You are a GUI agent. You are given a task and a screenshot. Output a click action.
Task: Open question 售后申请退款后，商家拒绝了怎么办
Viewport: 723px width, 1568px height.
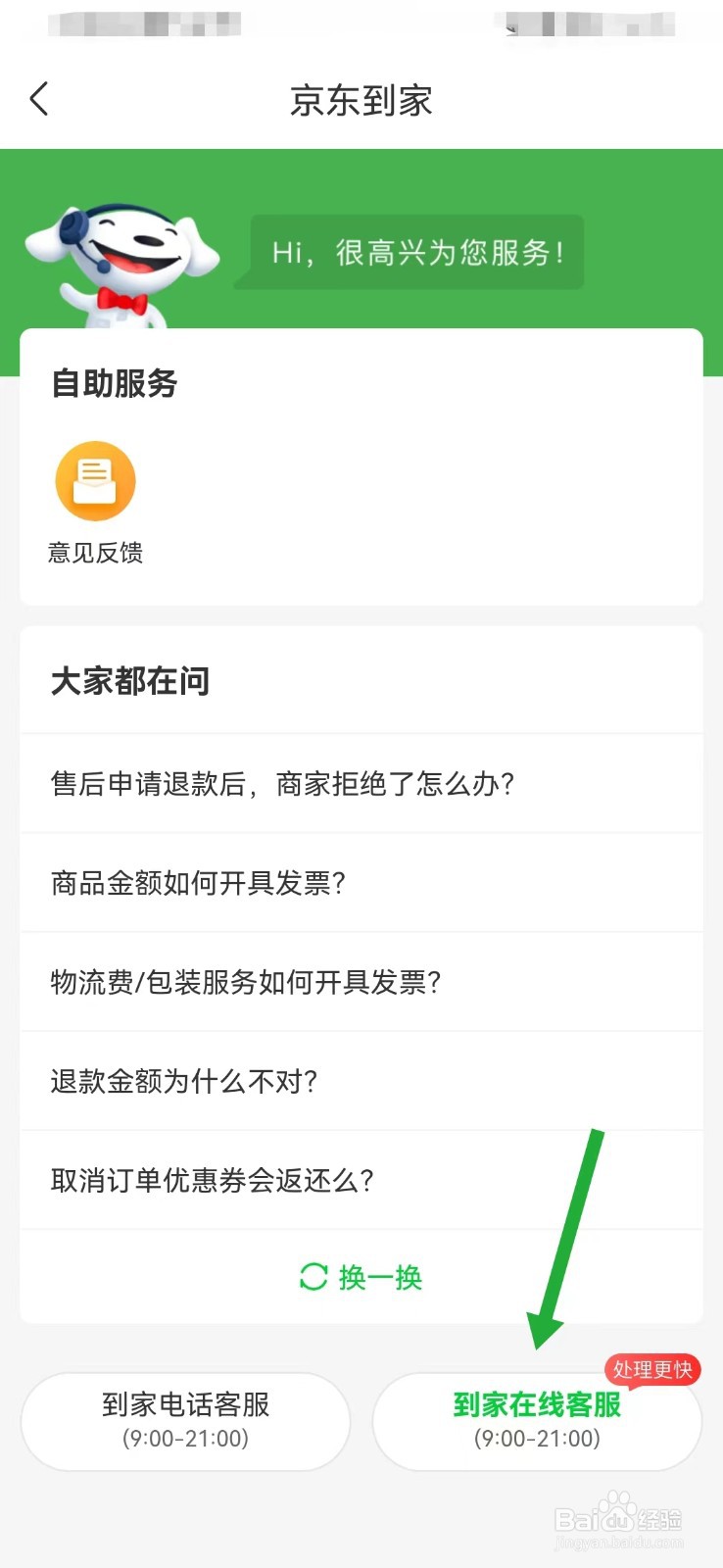point(282,784)
